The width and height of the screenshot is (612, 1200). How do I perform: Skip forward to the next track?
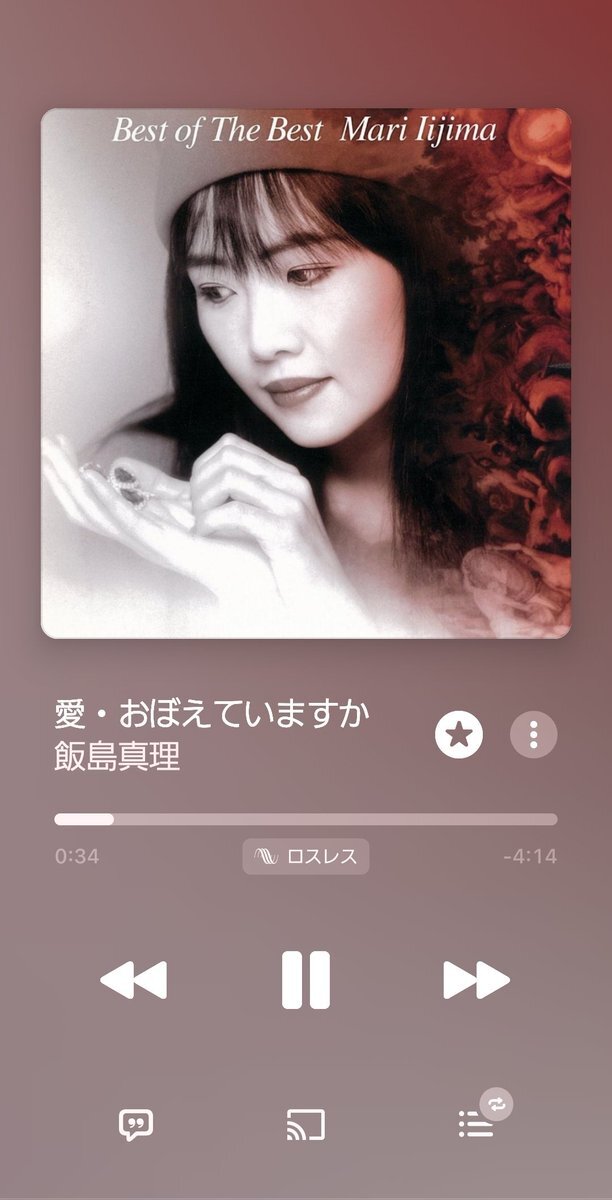tap(477, 980)
